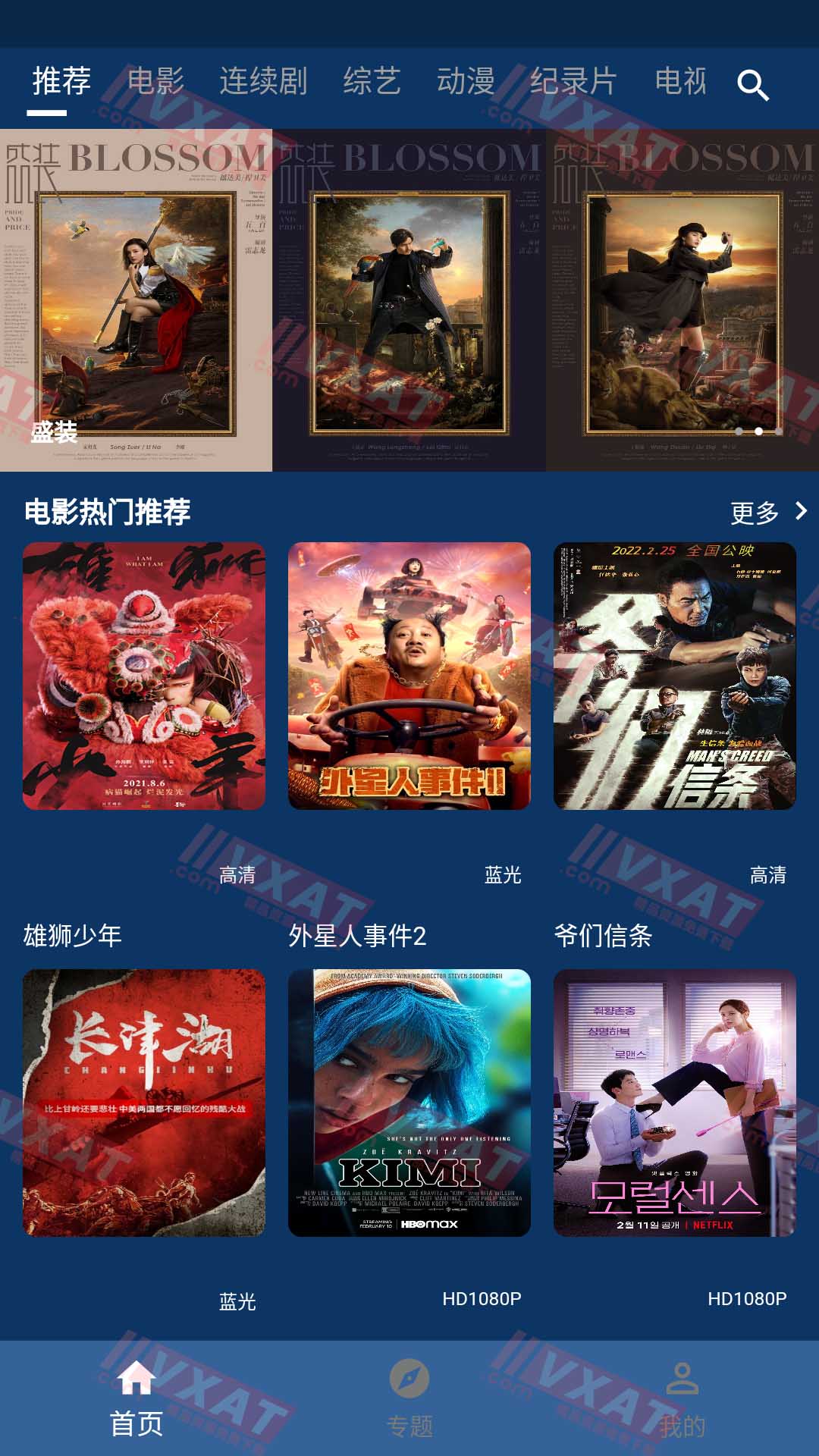Switch to the 电影 tab
The height and width of the screenshot is (1456, 819).
click(x=155, y=81)
